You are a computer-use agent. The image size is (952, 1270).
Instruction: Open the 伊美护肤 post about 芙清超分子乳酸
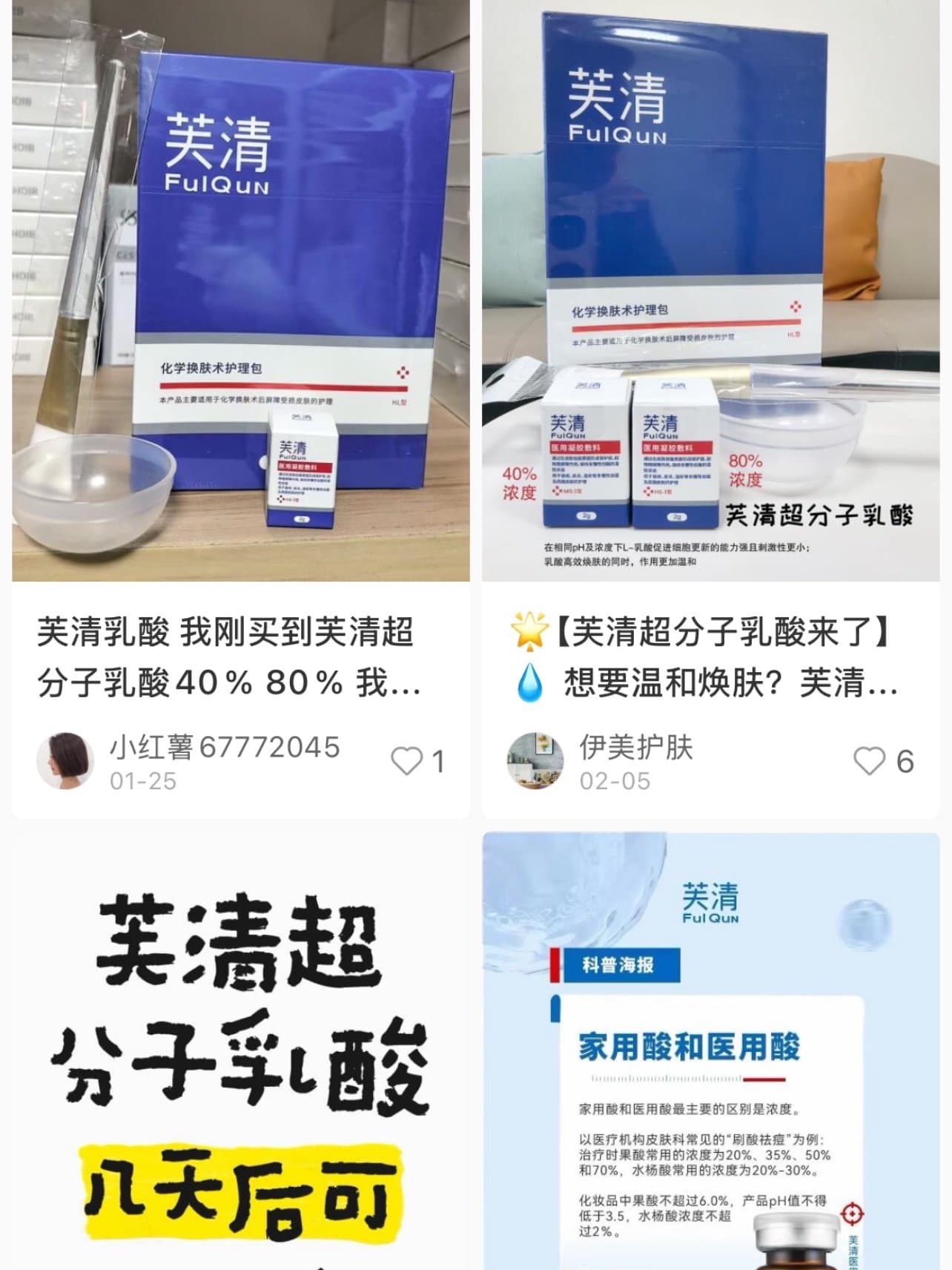pyautogui.click(x=710, y=297)
